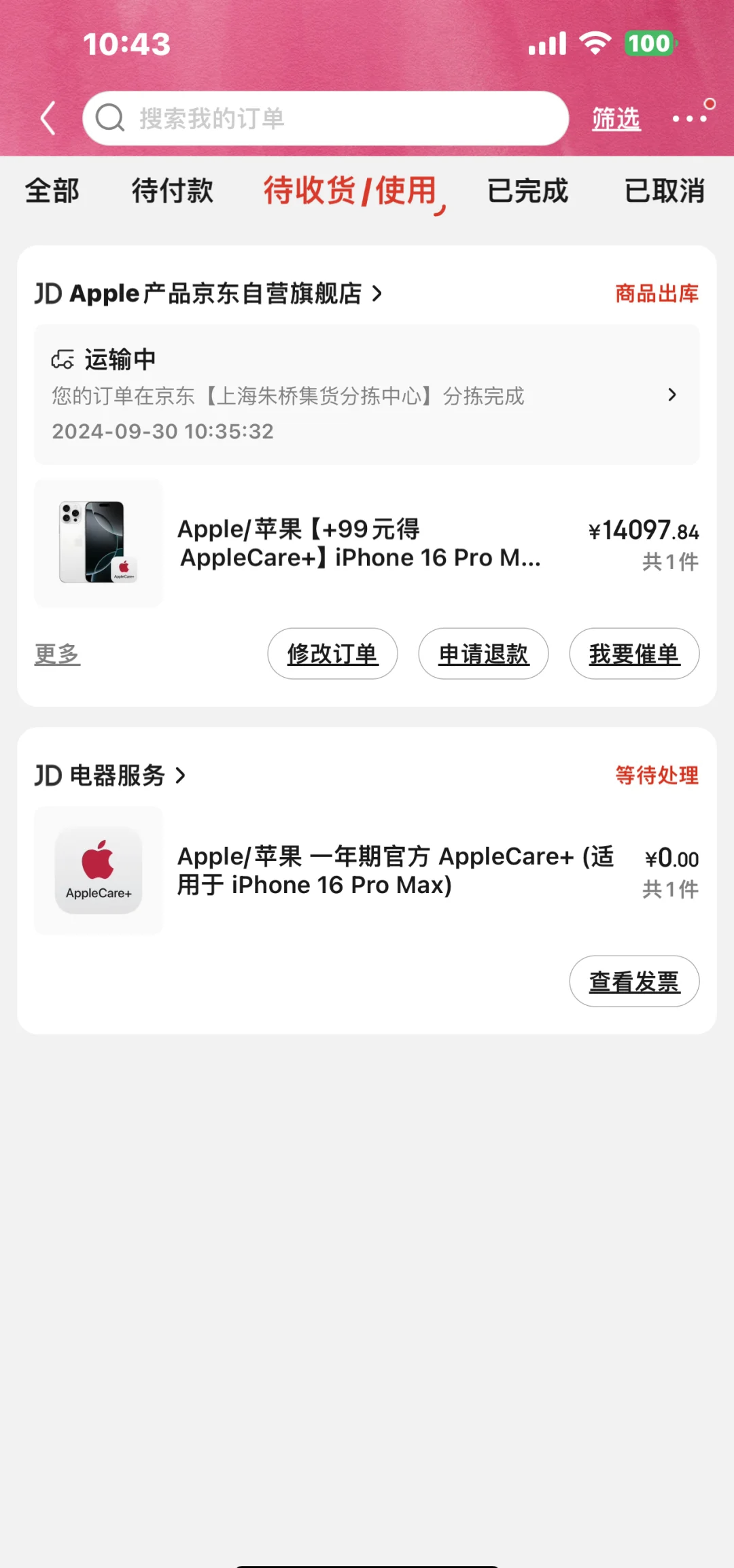Click the magnifier icon in search bar

(109, 118)
